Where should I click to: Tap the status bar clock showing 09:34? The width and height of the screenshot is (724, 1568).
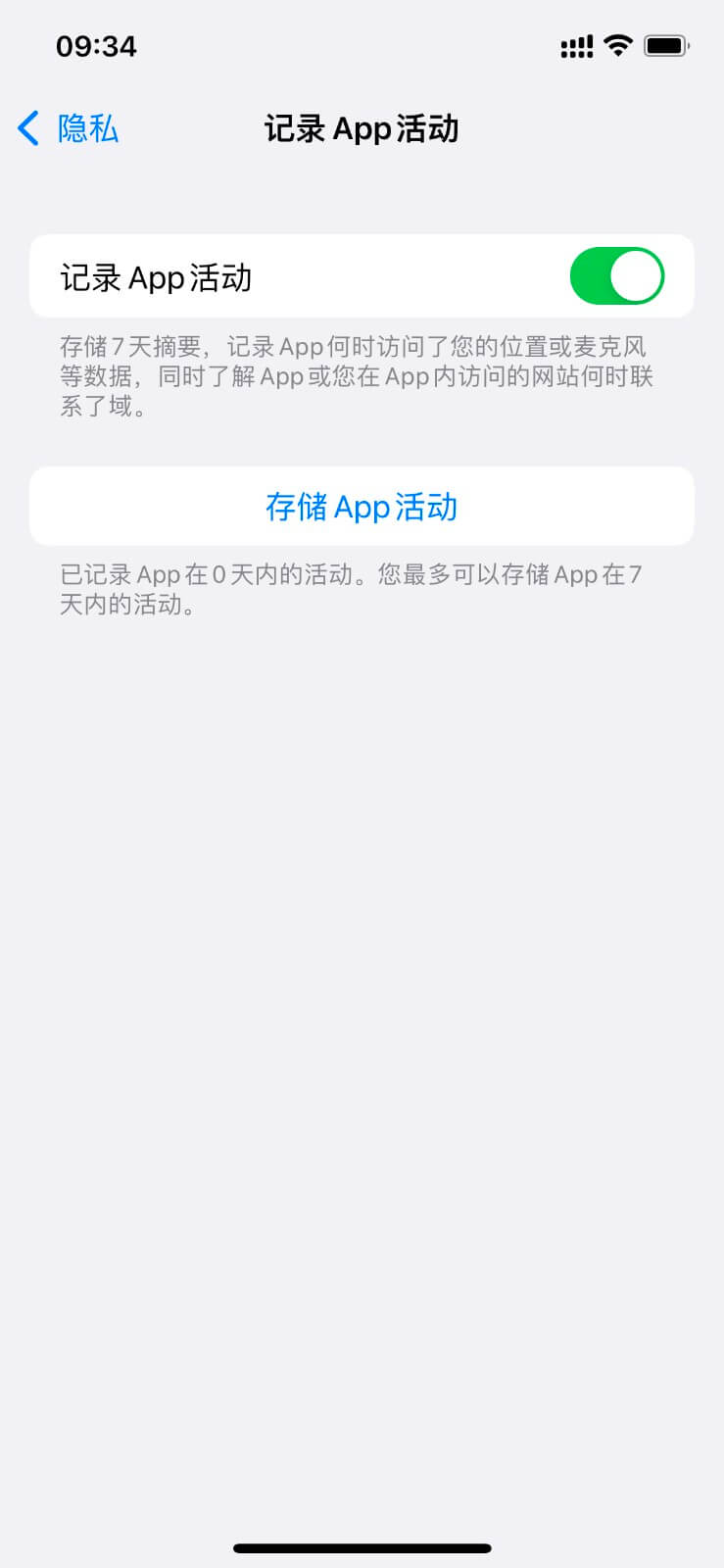[97, 45]
